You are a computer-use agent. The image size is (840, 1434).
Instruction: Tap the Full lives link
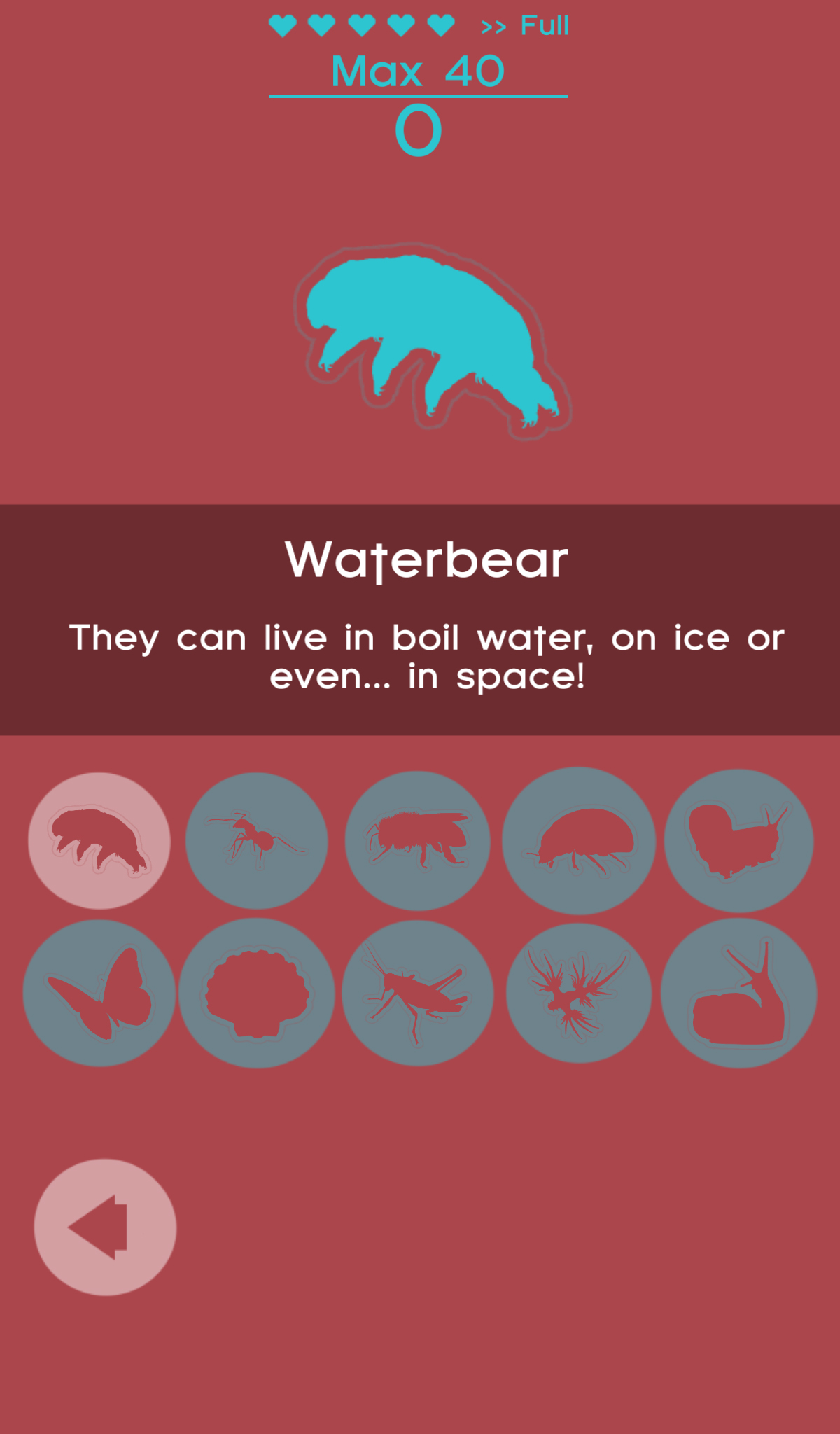(x=526, y=26)
